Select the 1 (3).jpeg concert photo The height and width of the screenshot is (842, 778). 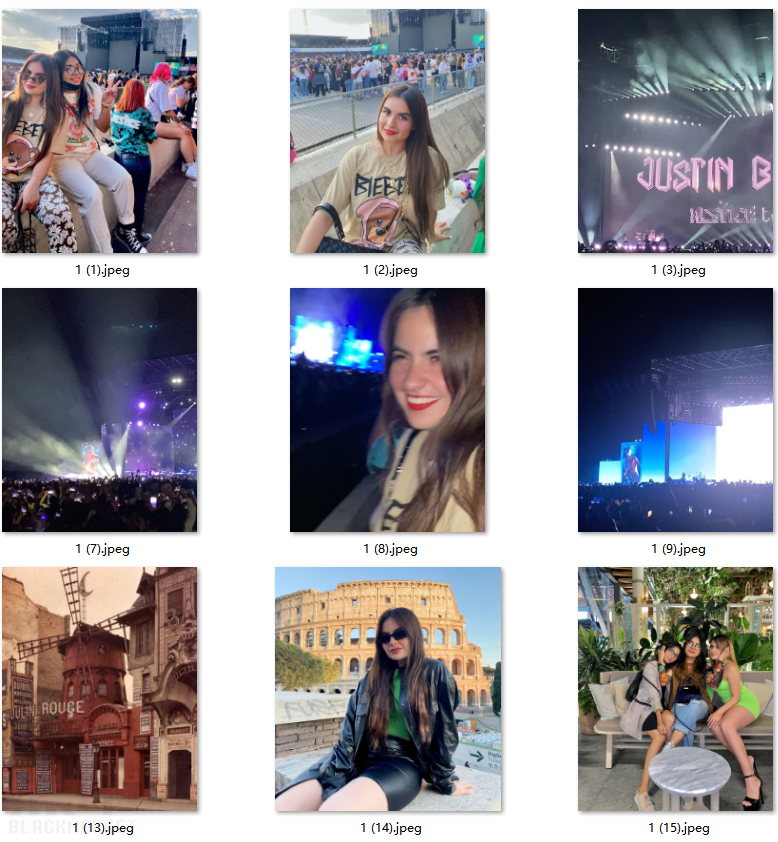(676, 131)
